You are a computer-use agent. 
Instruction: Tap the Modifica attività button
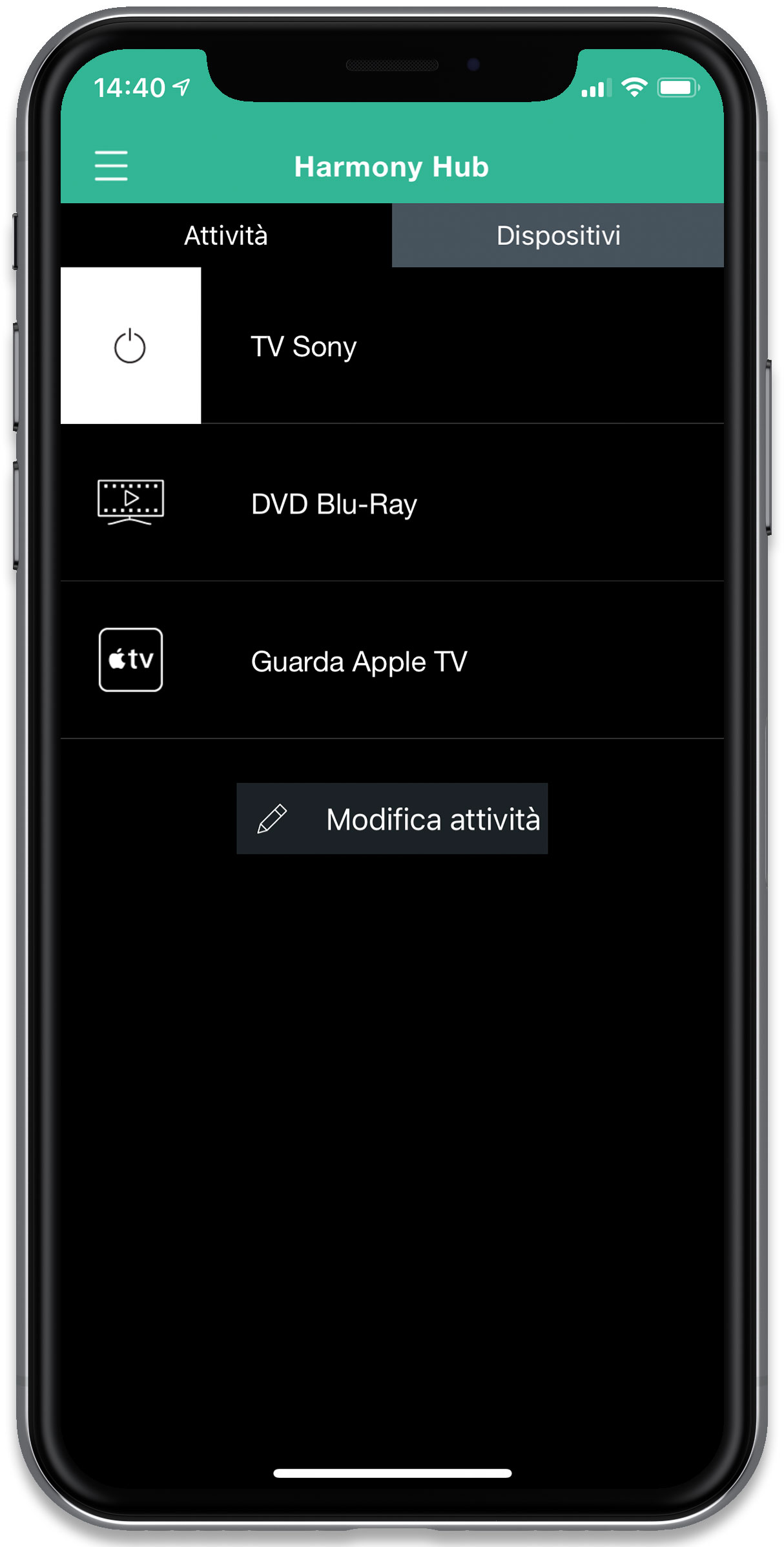coord(392,819)
